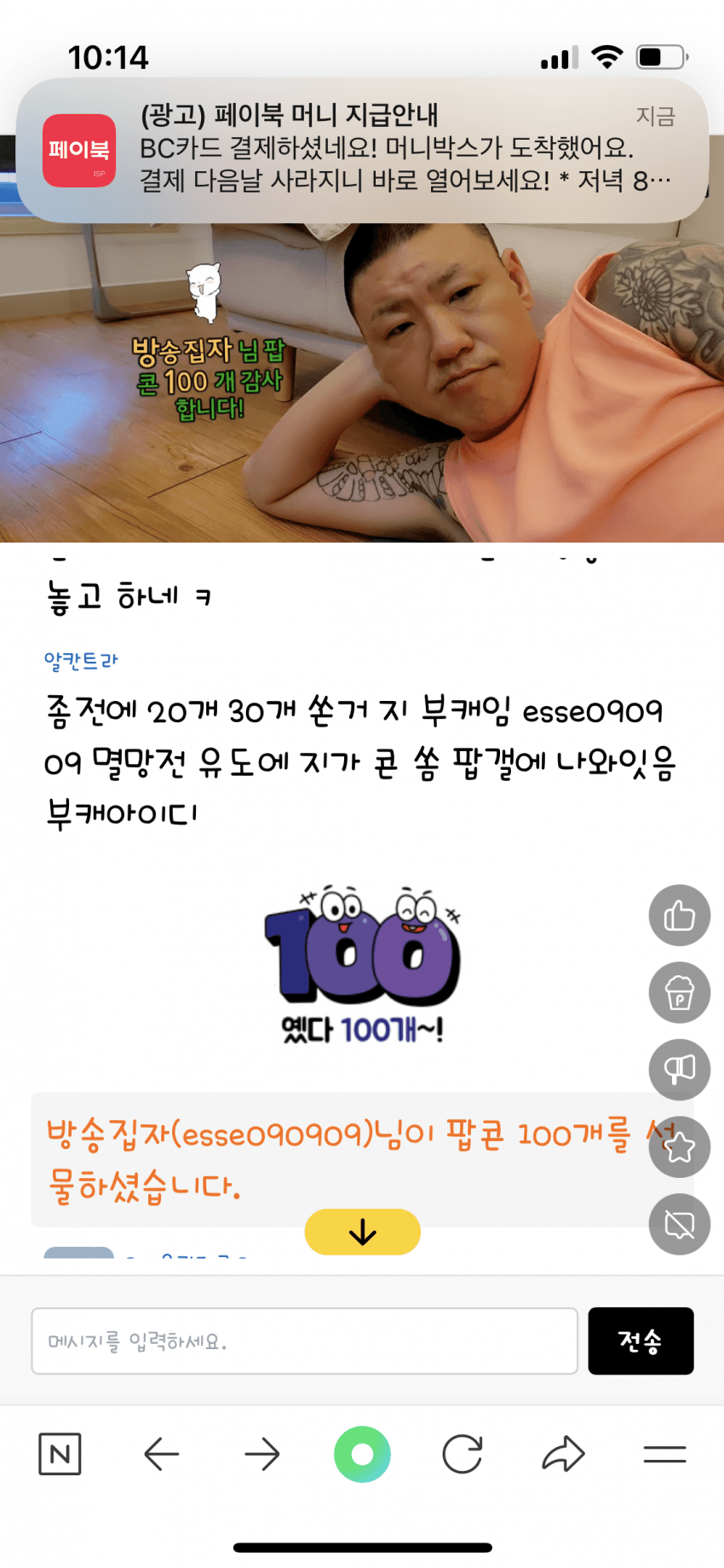Add broadcaster to favorites with star
This screenshot has height=1568, width=724.
coord(679,1147)
